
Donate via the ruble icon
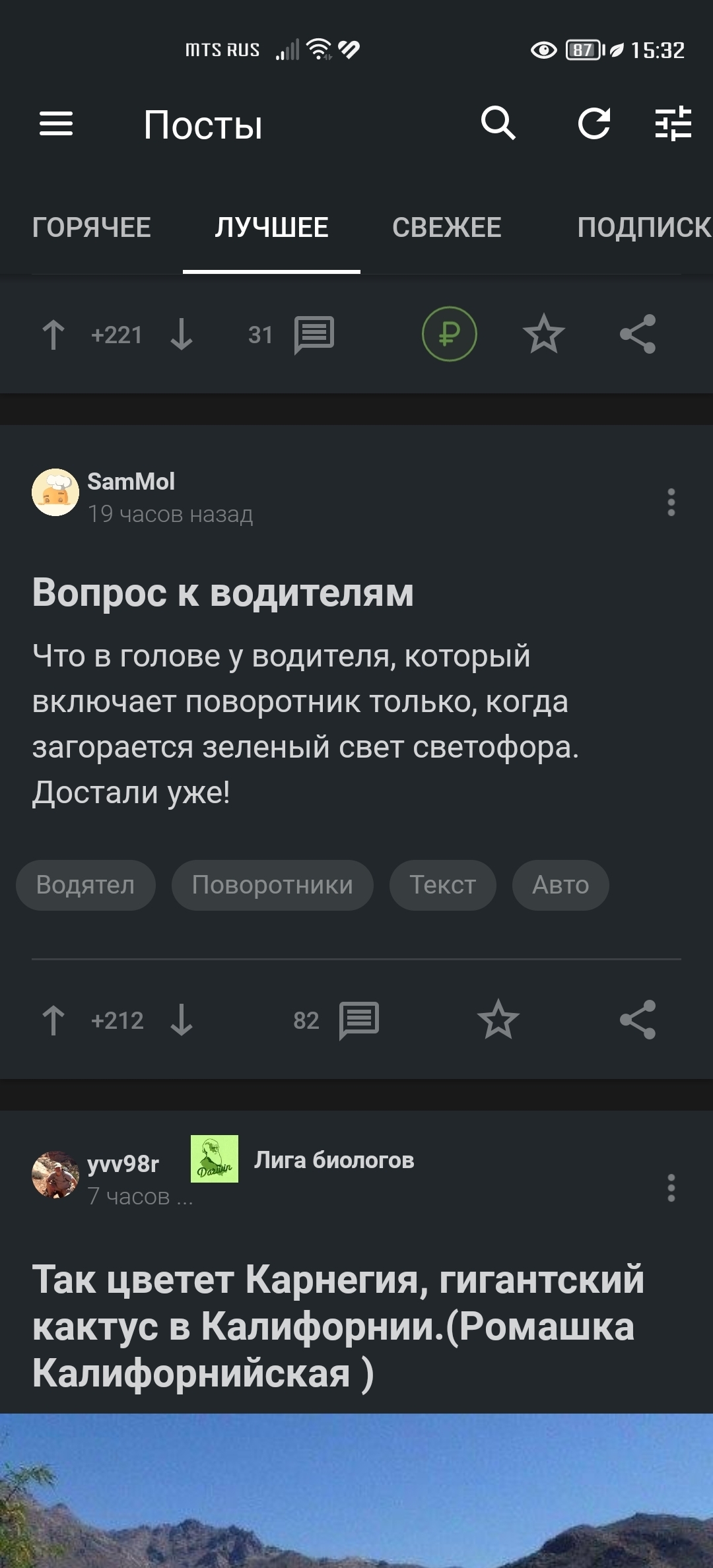(x=449, y=334)
